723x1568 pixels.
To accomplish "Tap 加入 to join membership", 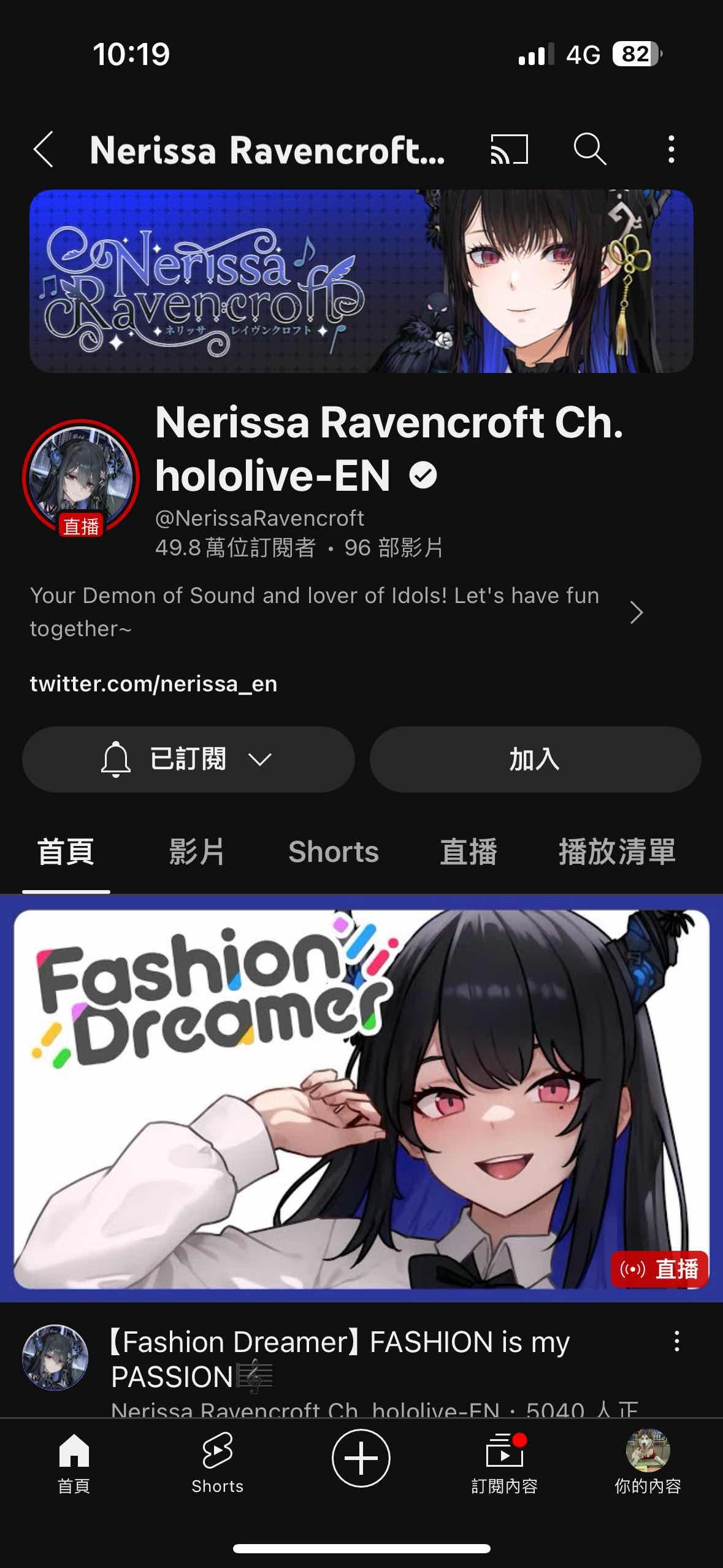I will (x=535, y=759).
